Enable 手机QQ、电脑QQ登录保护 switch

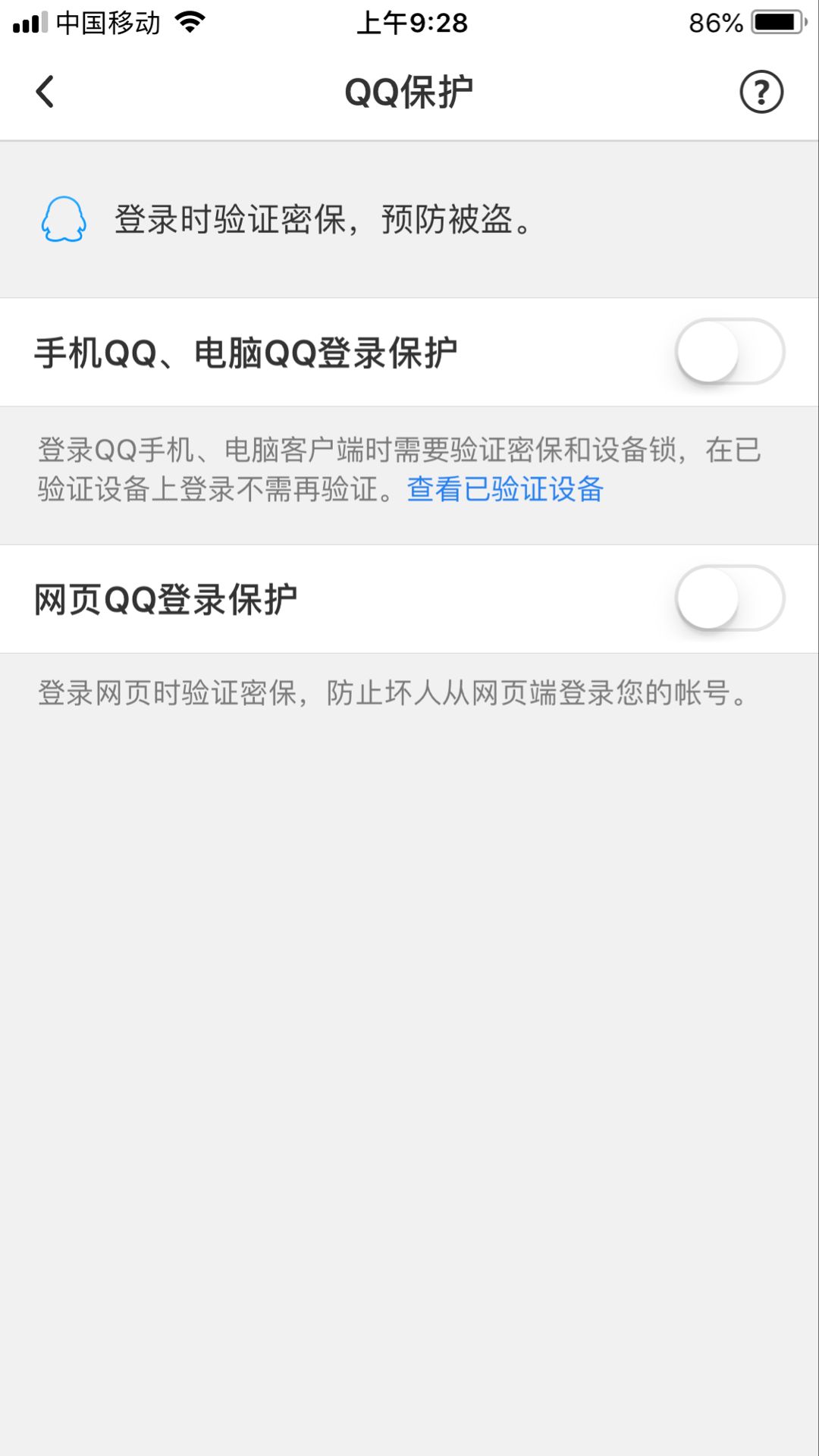click(x=730, y=352)
